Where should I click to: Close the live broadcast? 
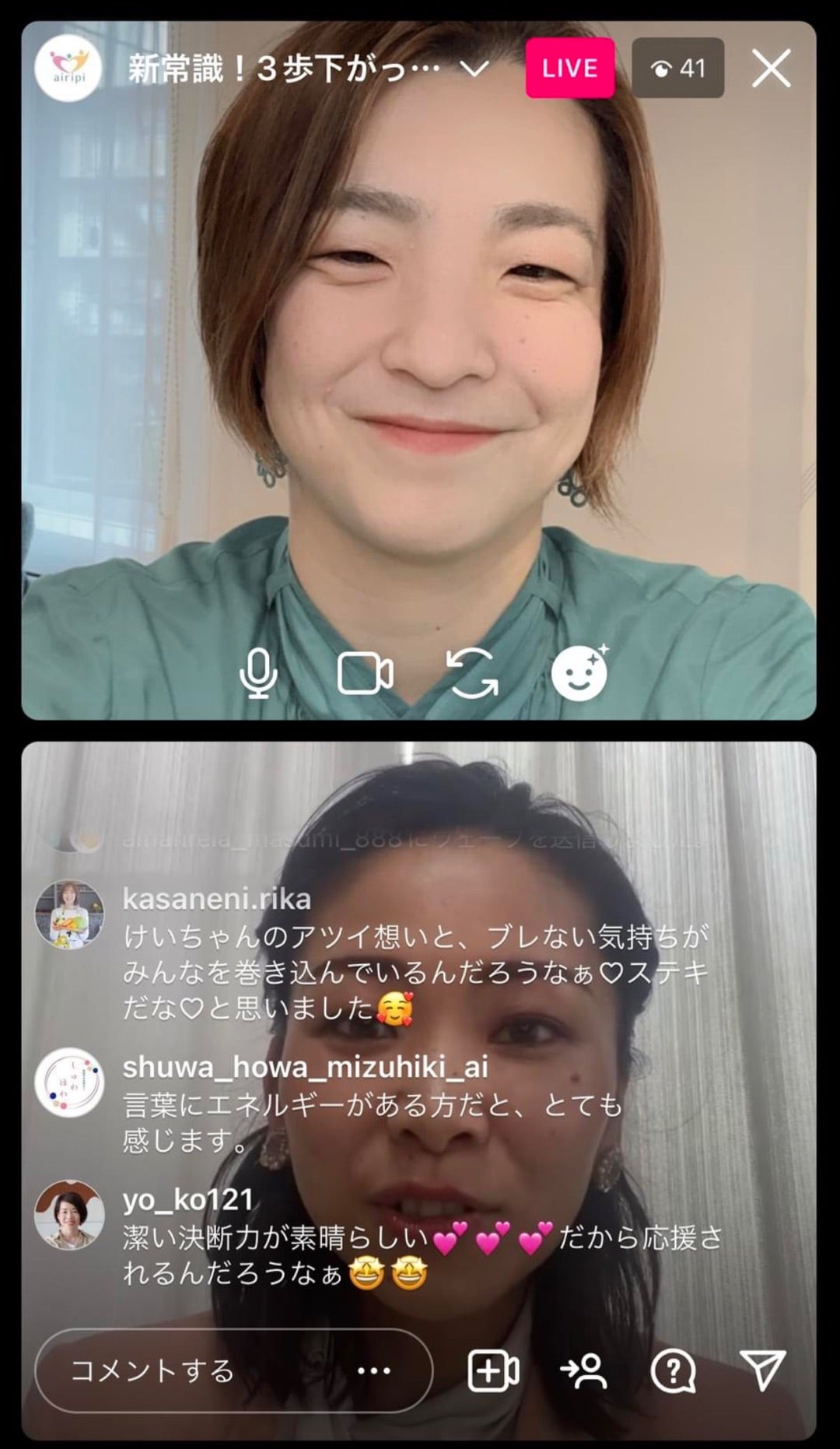pos(771,68)
